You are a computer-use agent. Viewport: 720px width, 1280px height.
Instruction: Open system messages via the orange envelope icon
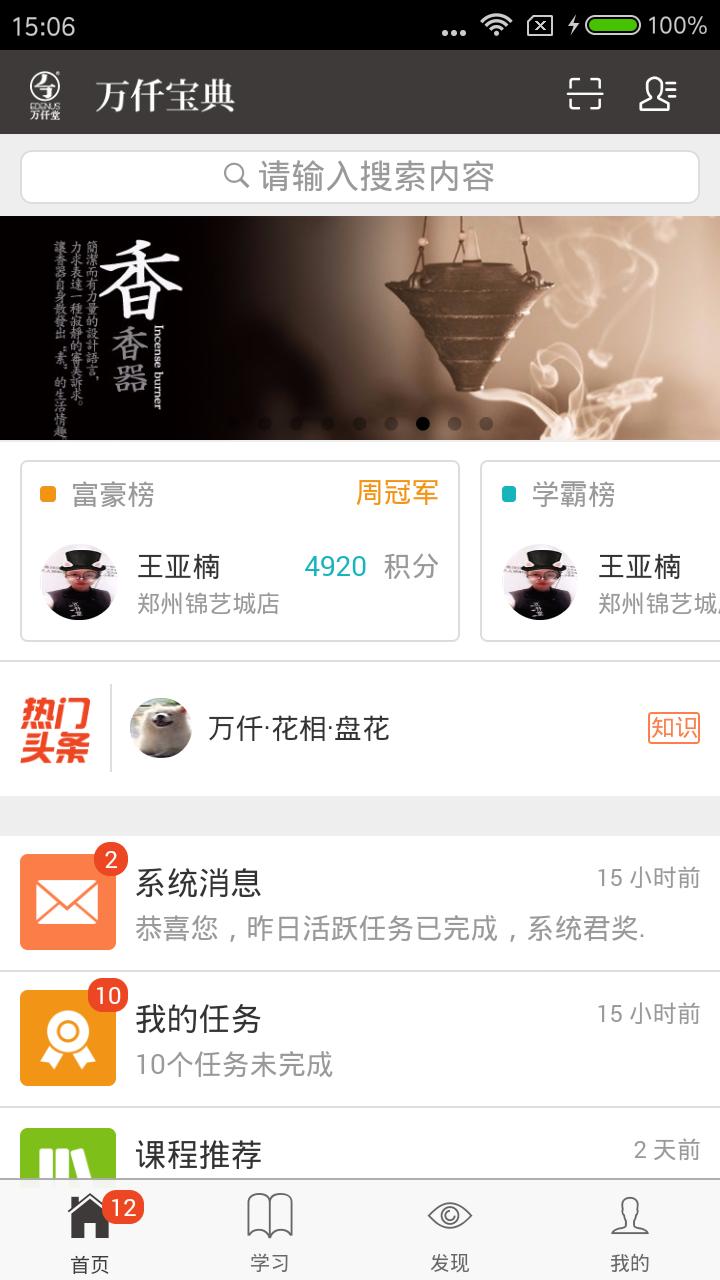point(67,901)
